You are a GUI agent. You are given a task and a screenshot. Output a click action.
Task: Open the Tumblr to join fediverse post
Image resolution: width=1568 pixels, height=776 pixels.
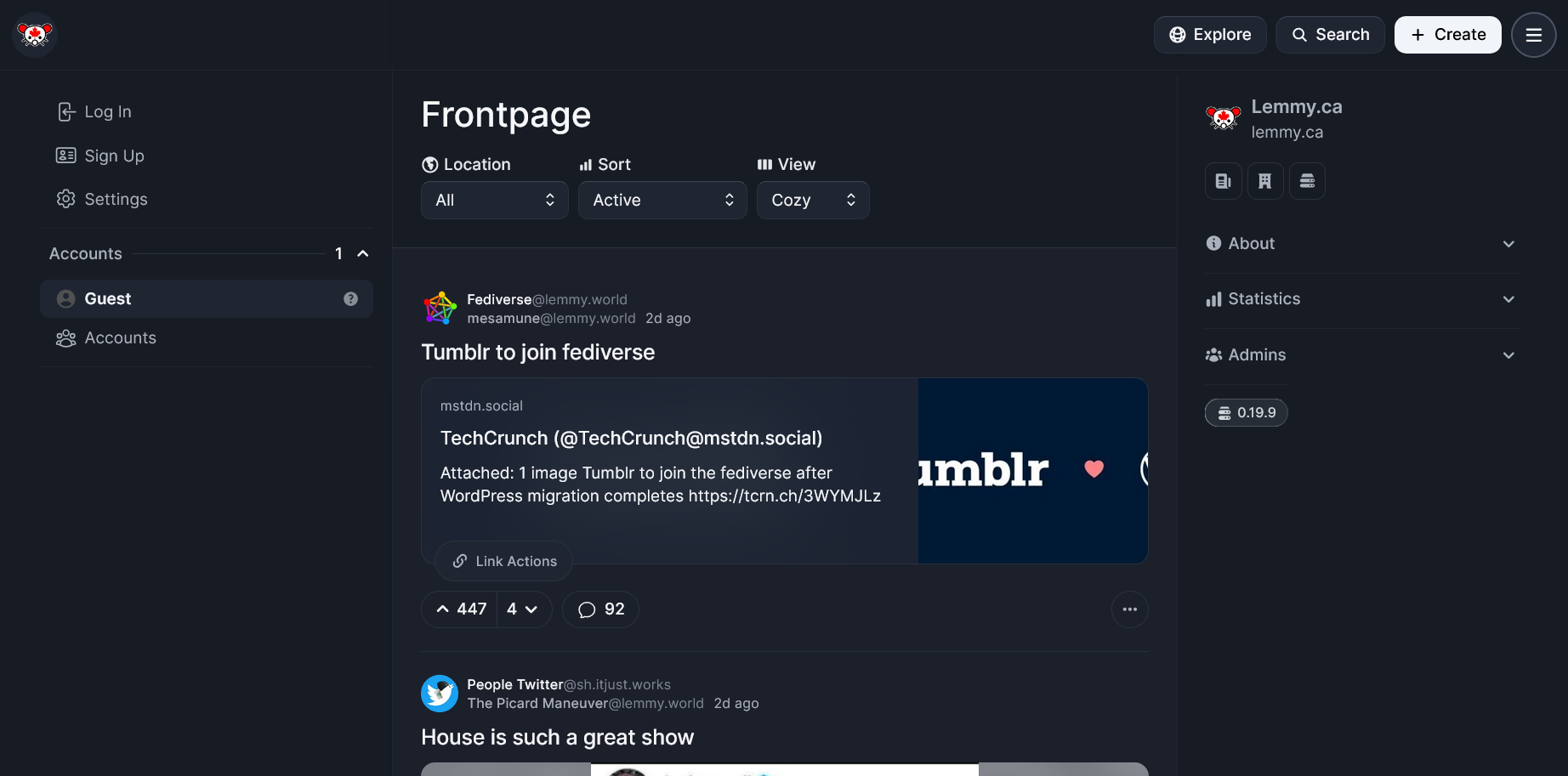[x=537, y=352]
